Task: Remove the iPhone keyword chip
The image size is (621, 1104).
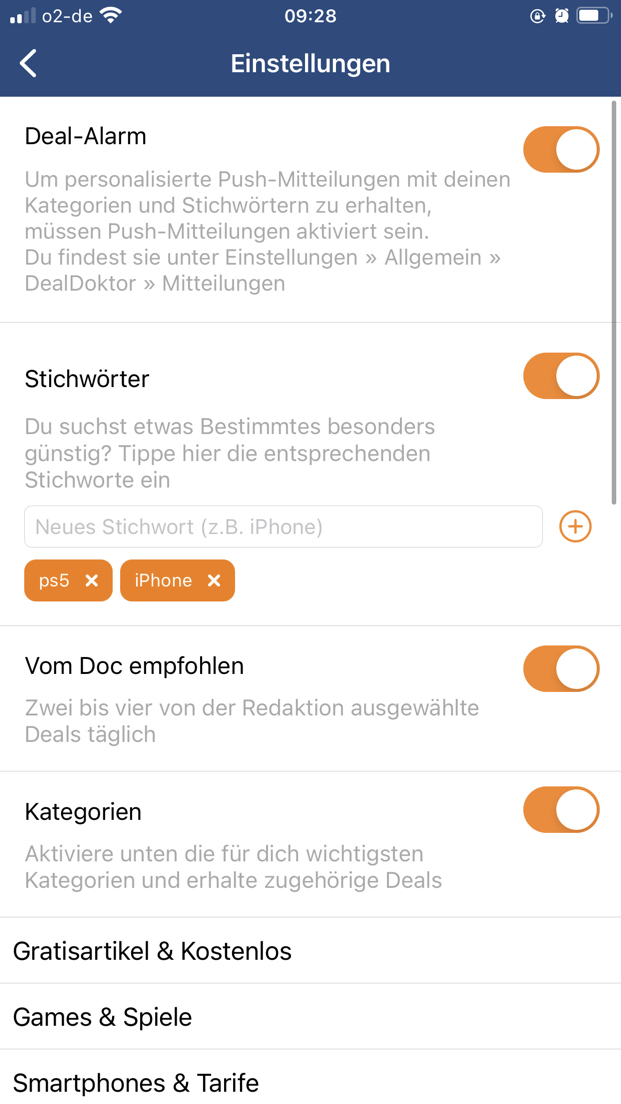Action: [214, 580]
